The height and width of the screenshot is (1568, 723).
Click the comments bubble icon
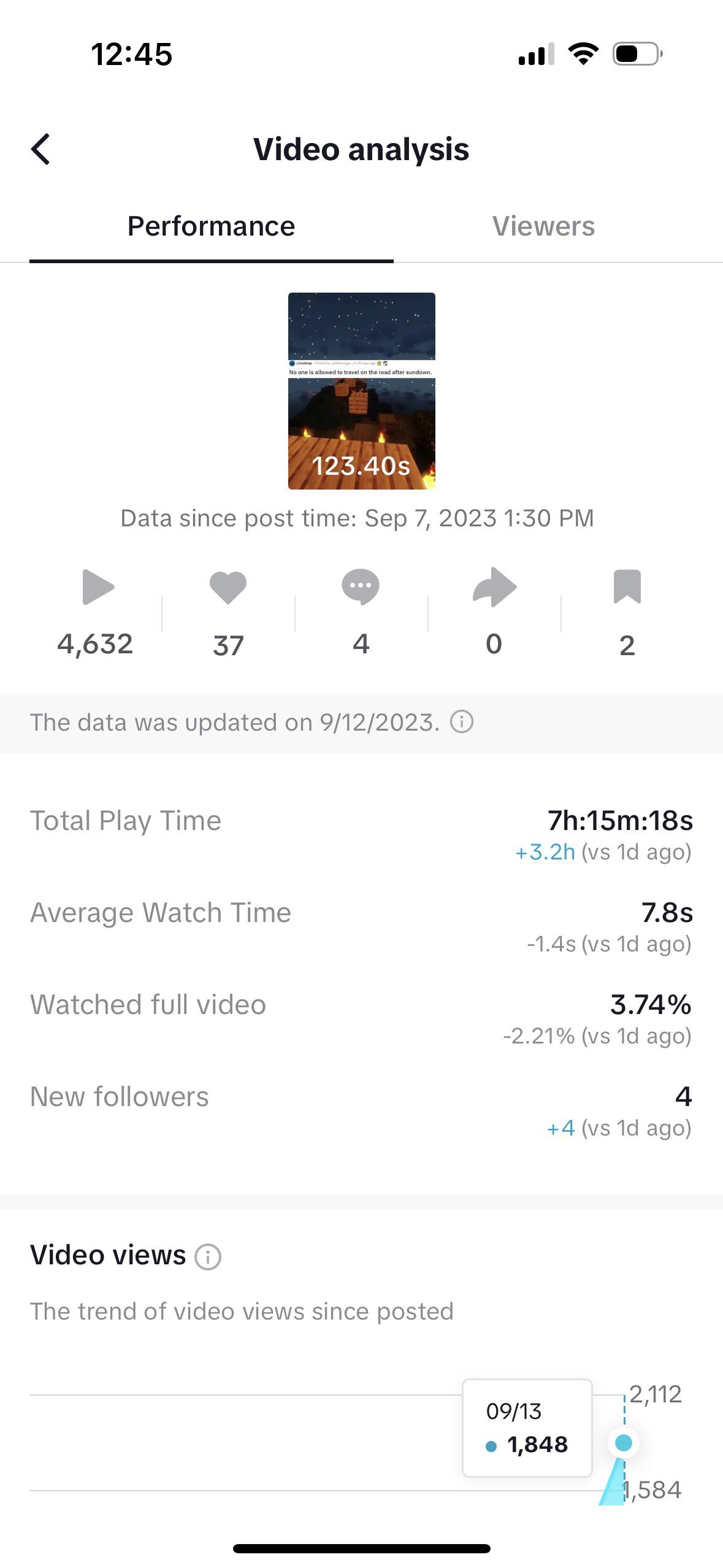click(361, 588)
